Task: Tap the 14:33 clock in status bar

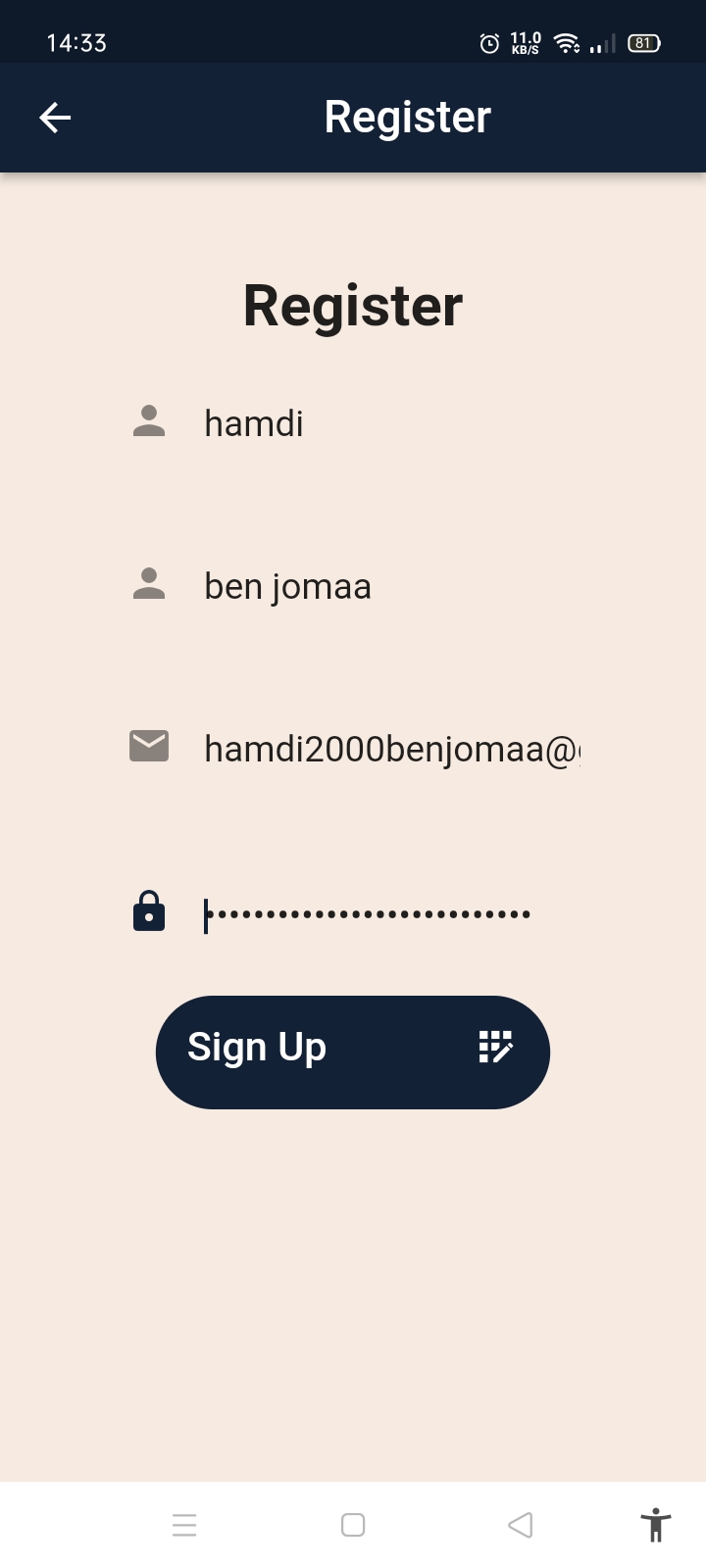Action: click(77, 43)
